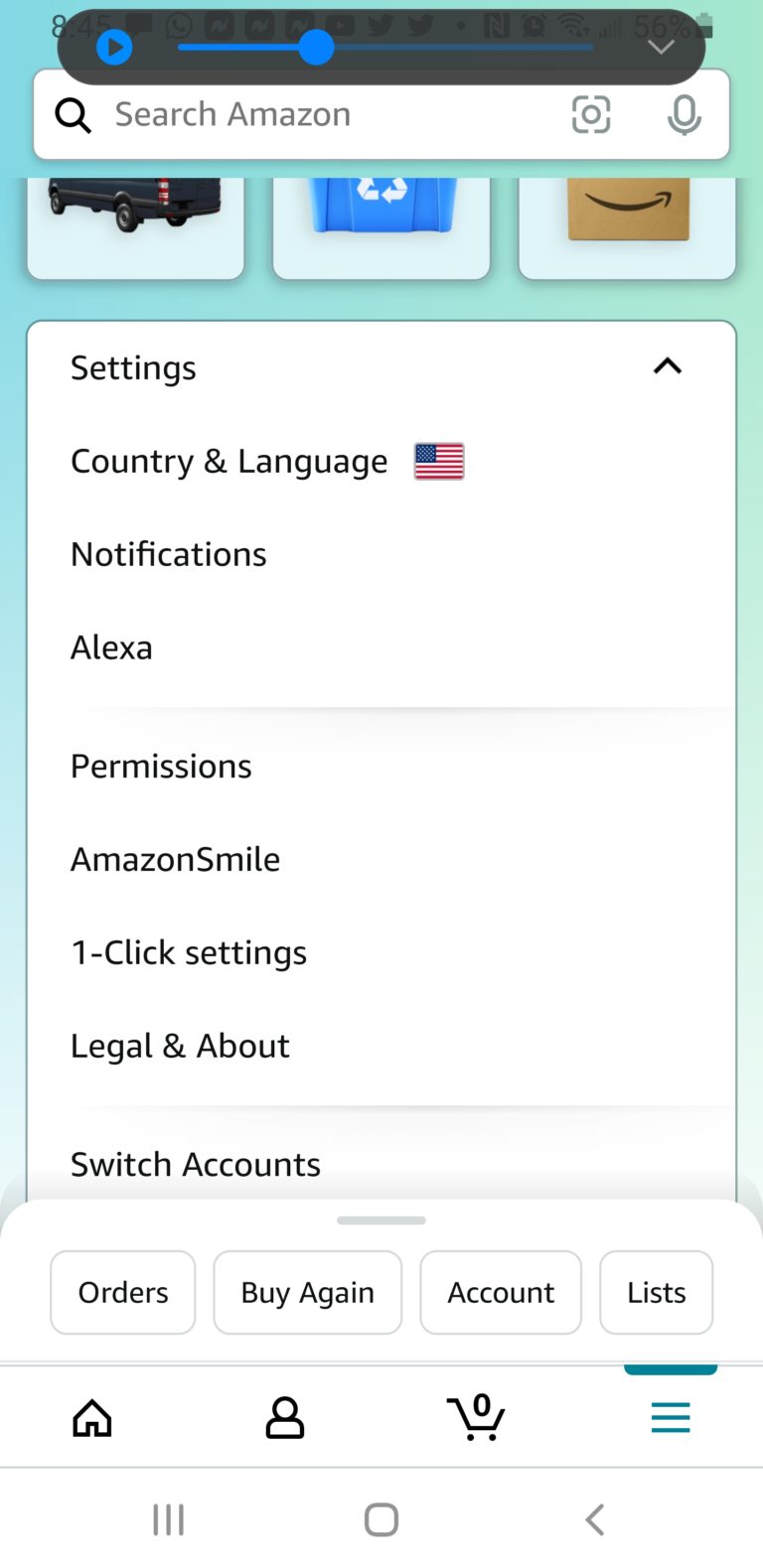
Task: Tap the Account chip
Action: point(501,1292)
